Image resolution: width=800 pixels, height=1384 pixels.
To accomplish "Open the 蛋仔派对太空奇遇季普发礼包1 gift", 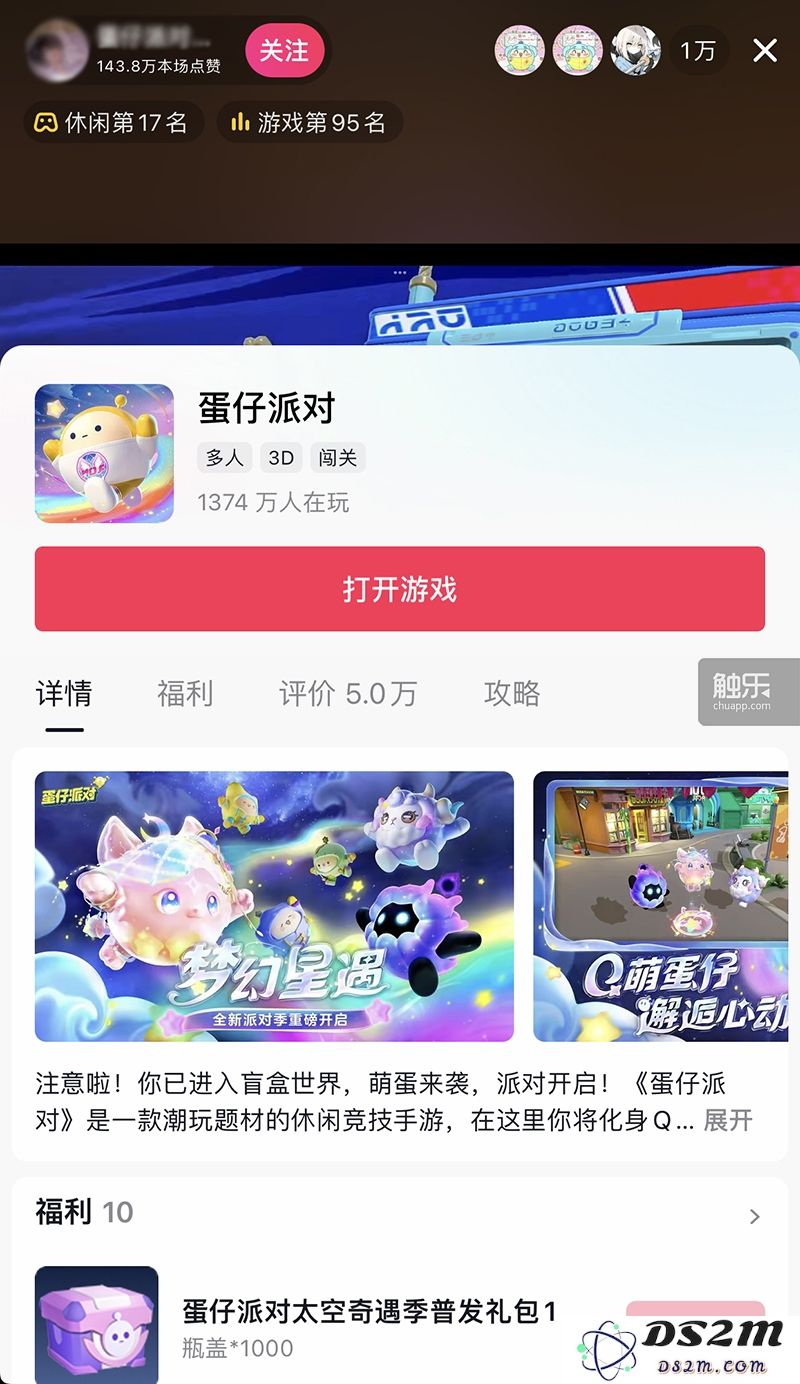I will pos(369,1312).
